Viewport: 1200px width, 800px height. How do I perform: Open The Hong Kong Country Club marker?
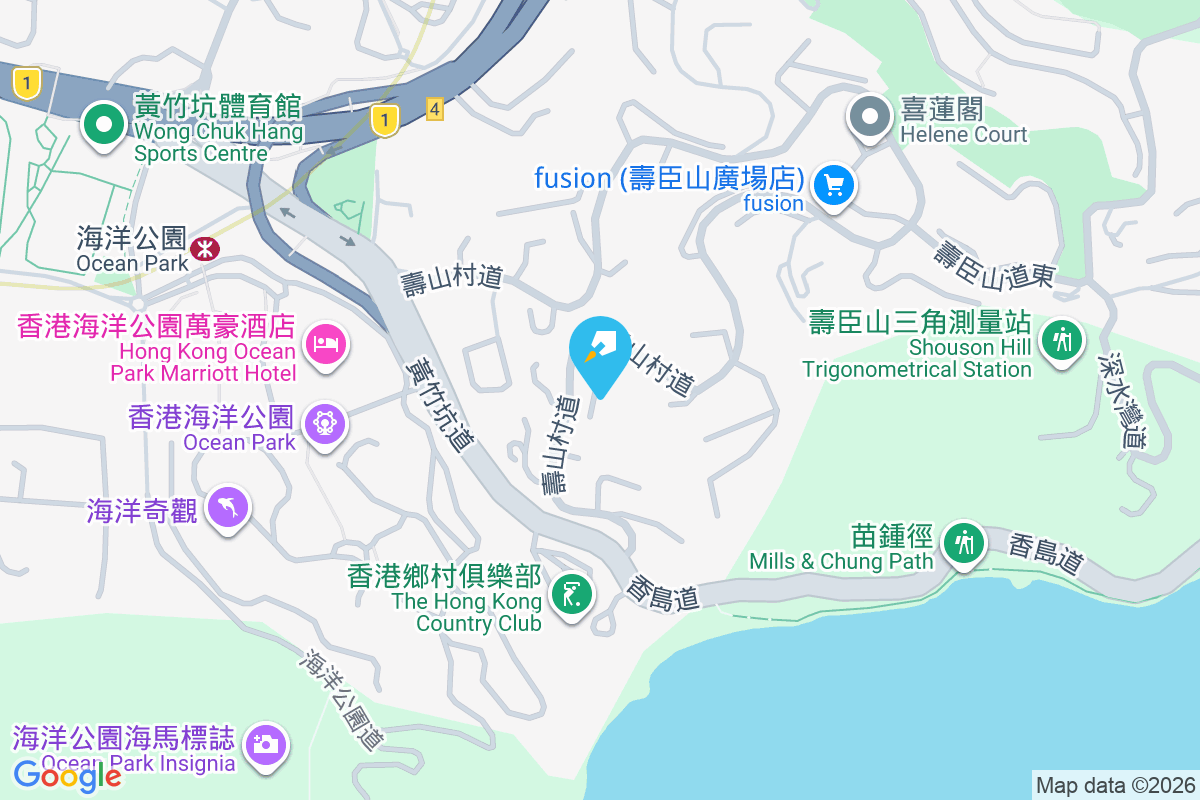571,594
